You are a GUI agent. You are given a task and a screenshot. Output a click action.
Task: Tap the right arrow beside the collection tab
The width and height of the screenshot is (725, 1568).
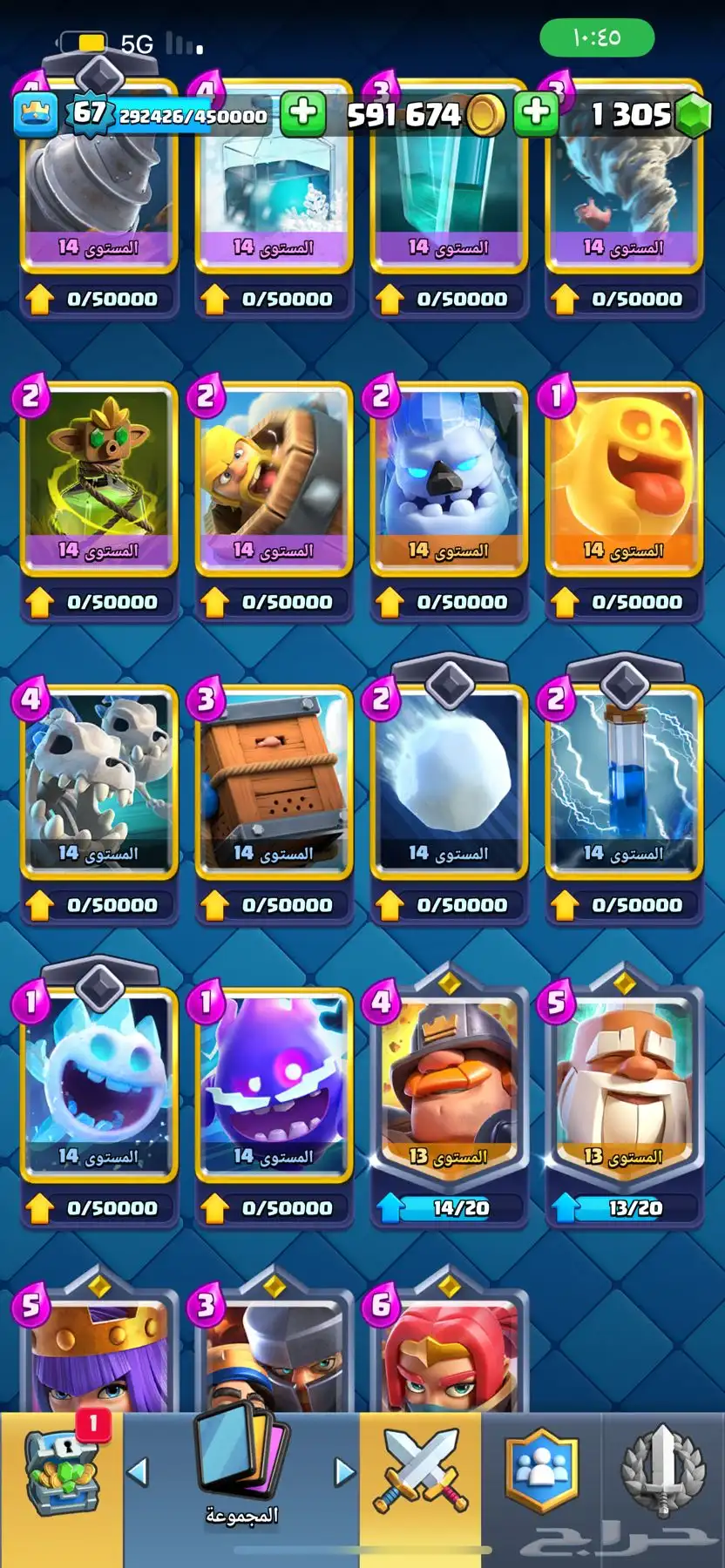(345, 1472)
